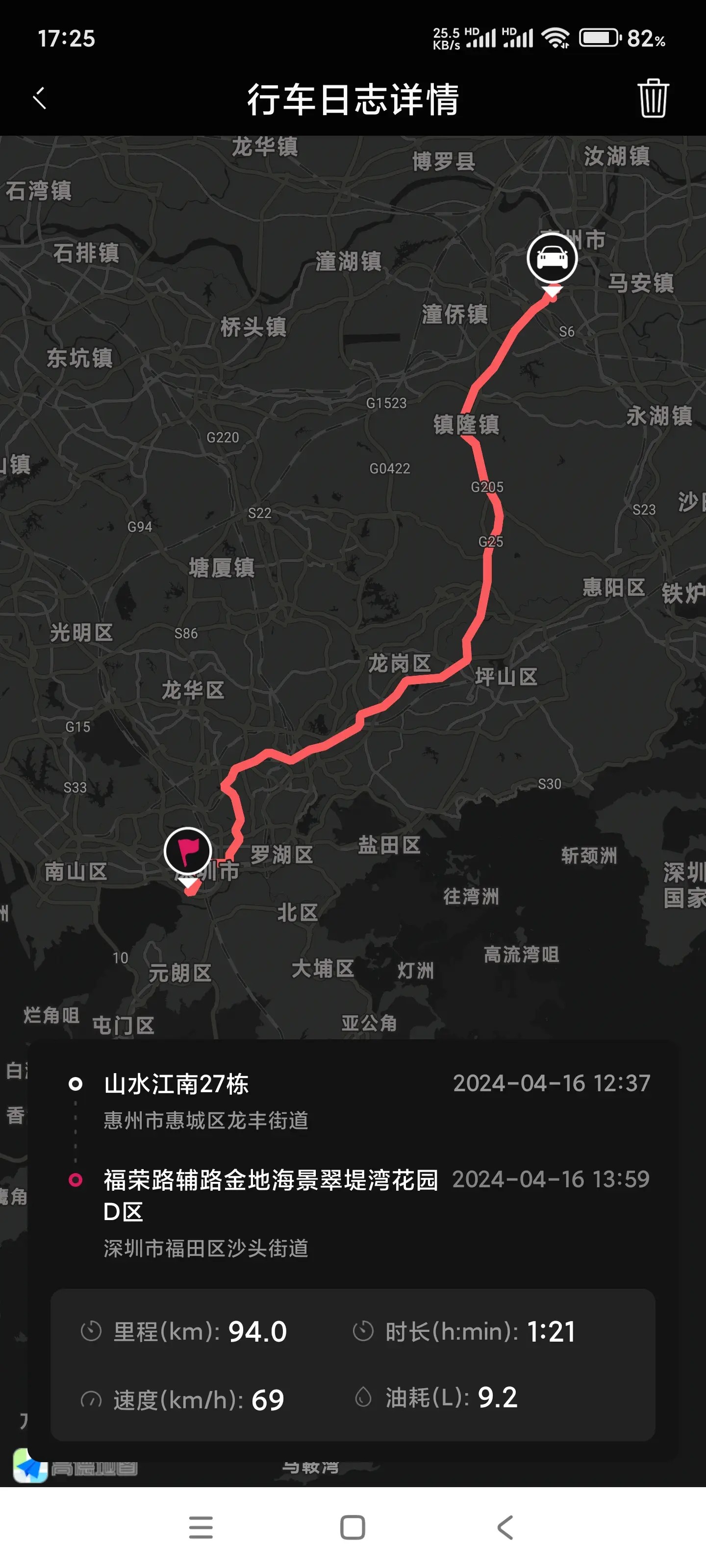Go back from the trip log details

point(40,98)
